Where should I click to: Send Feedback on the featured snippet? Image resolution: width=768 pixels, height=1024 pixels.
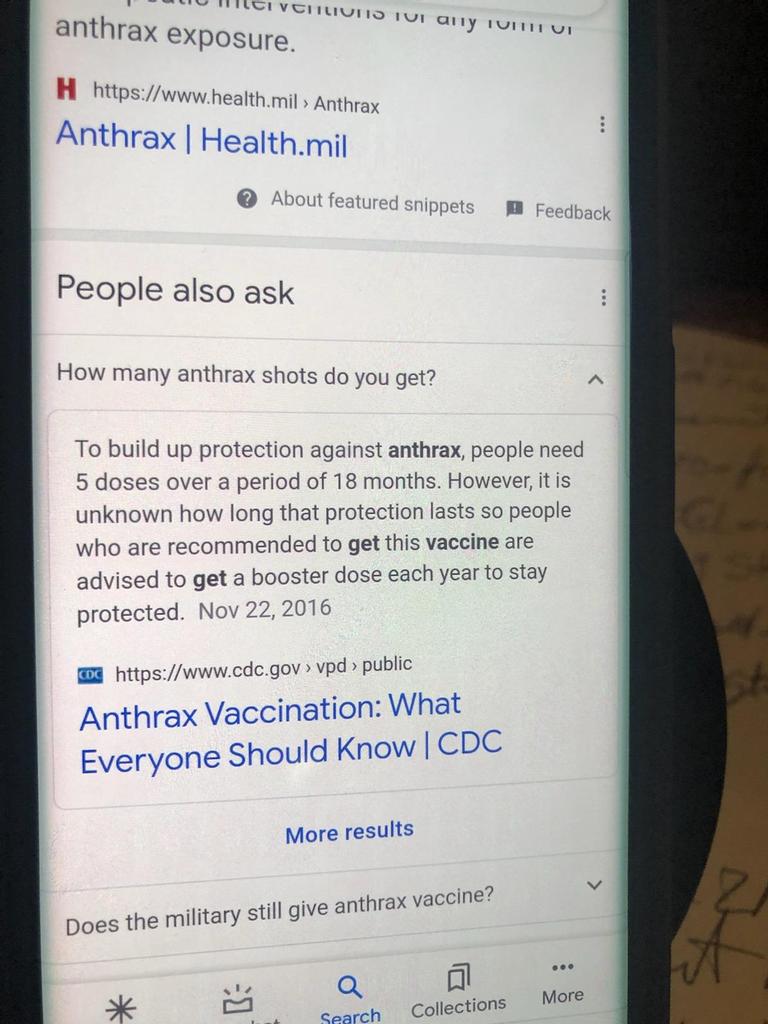(x=559, y=211)
